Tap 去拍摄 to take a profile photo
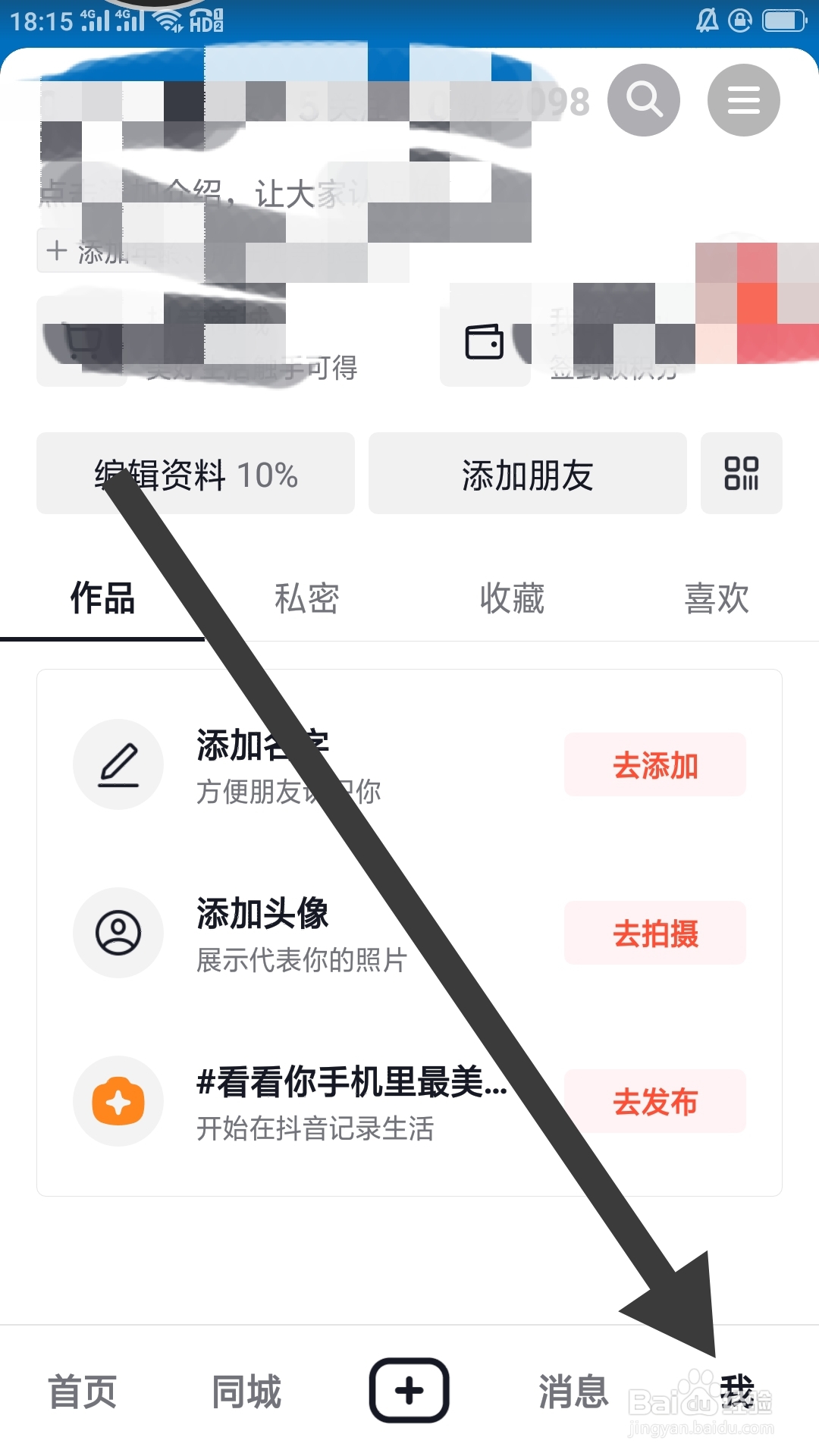819x1456 pixels. [x=655, y=934]
